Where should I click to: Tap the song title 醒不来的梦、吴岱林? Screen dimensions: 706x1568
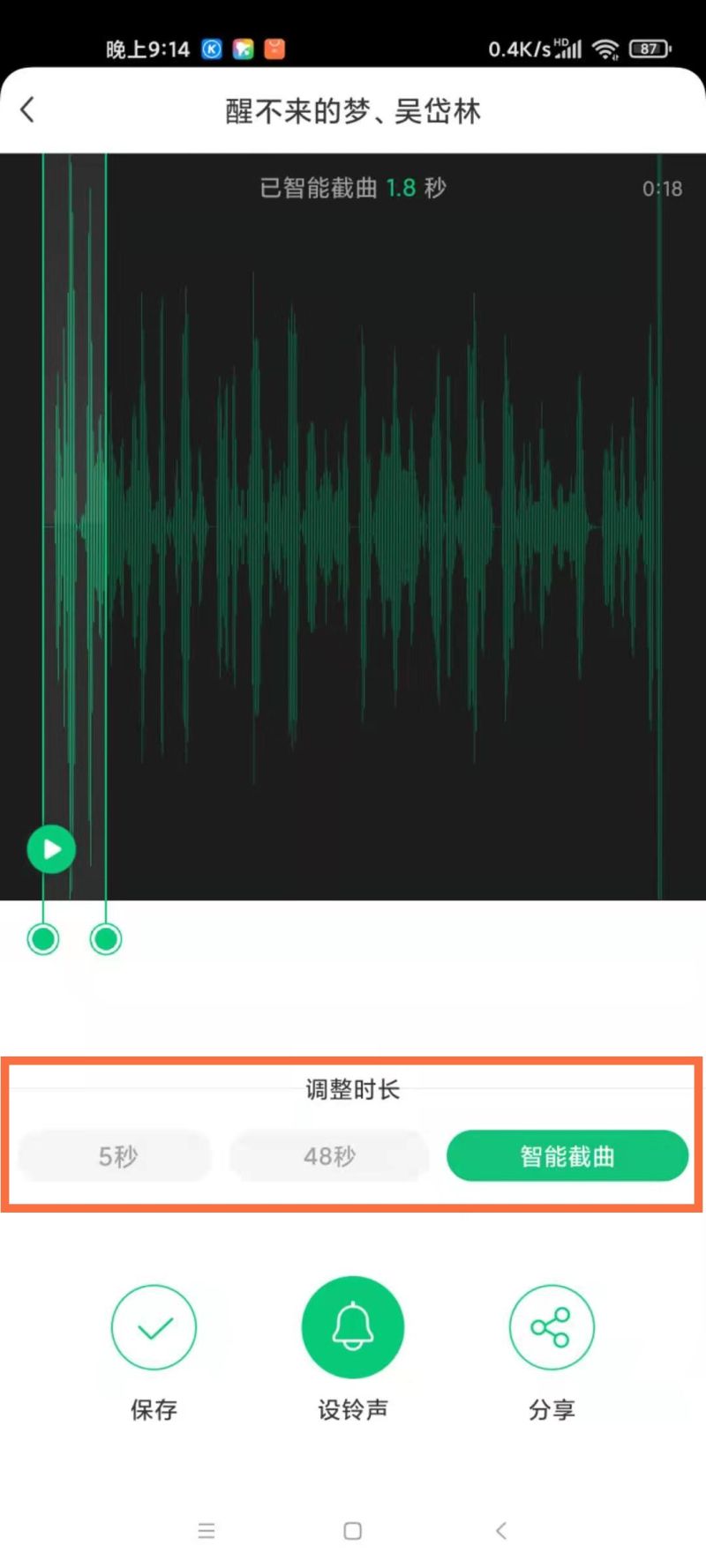pyautogui.click(x=352, y=109)
